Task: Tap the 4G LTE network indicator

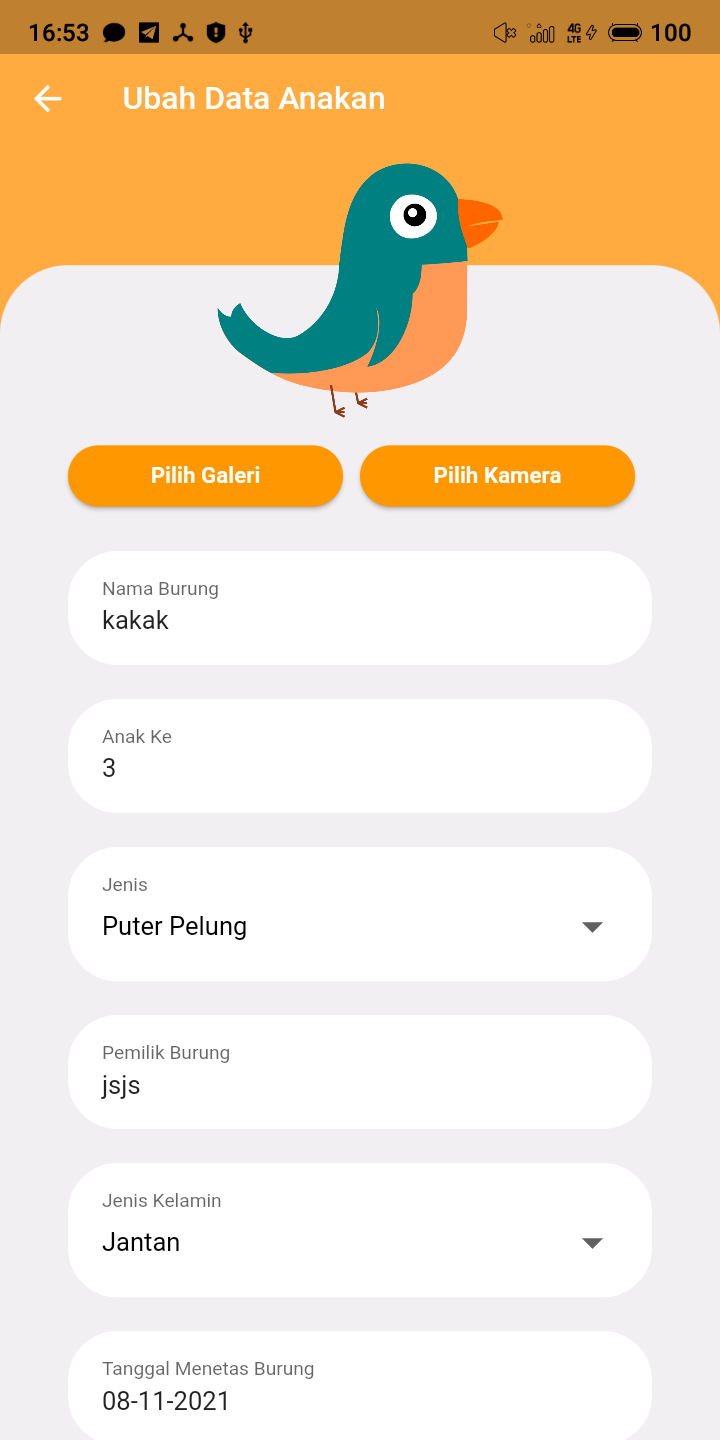Action: tap(577, 32)
